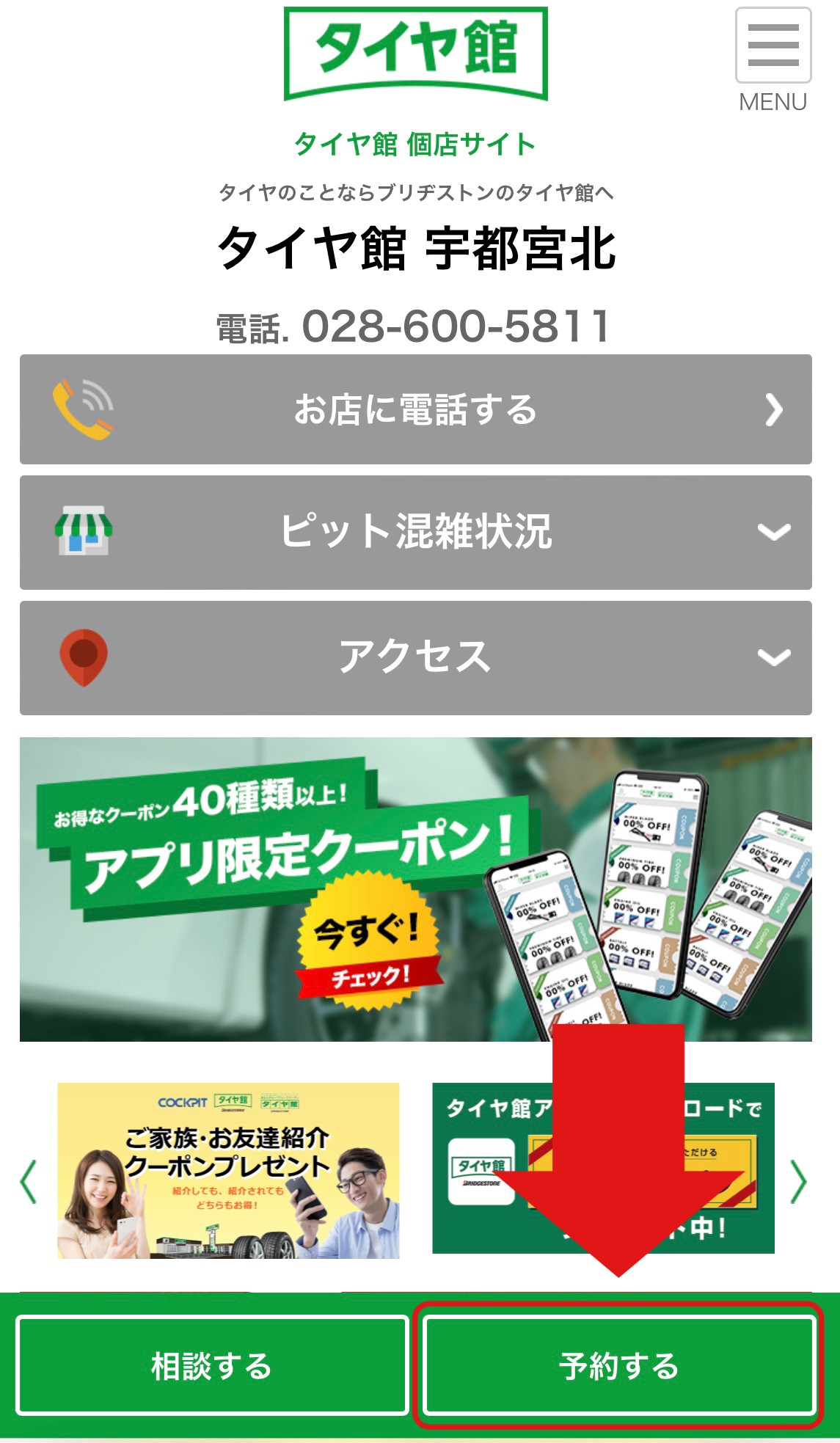Expand the アクセス section

coord(415,657)
